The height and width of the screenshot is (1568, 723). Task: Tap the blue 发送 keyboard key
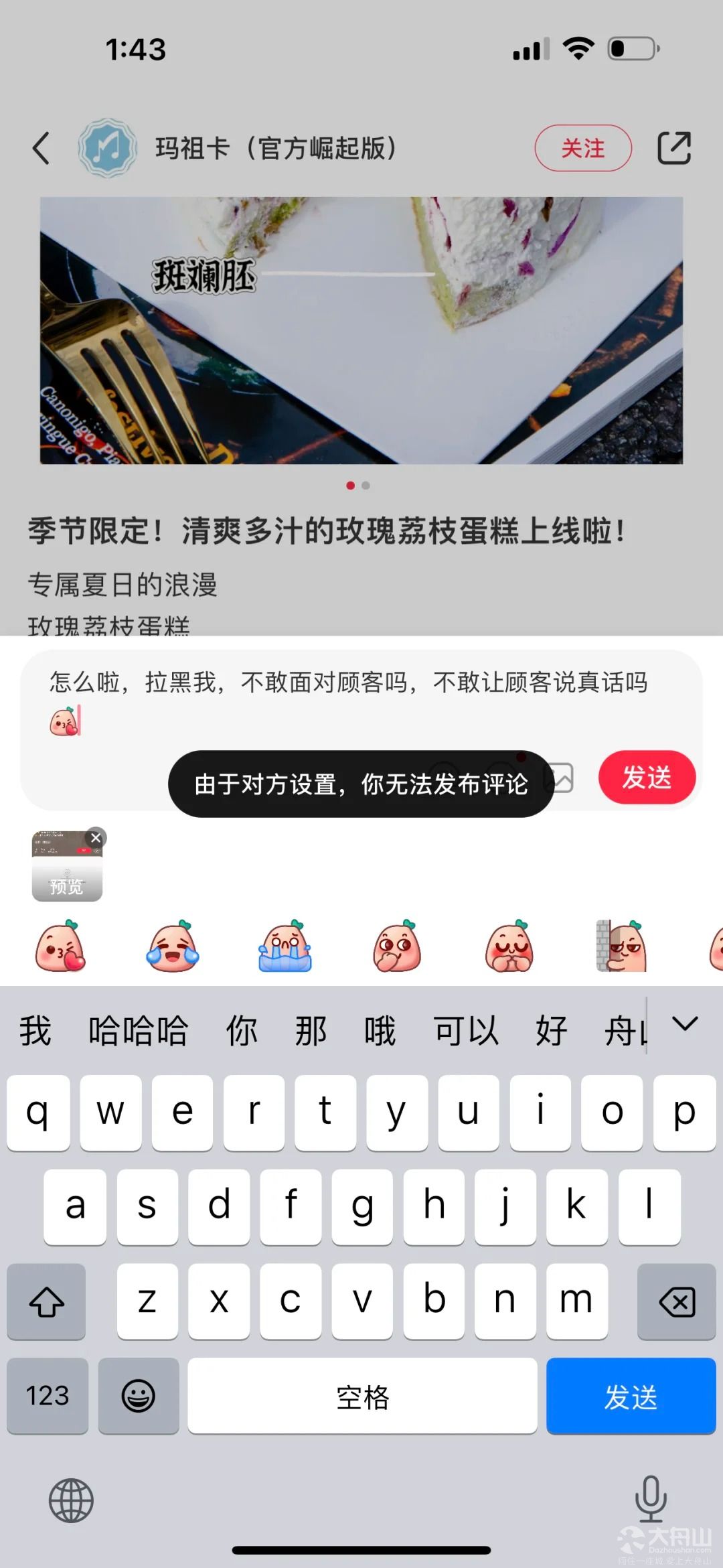[x=631, y=1396]
